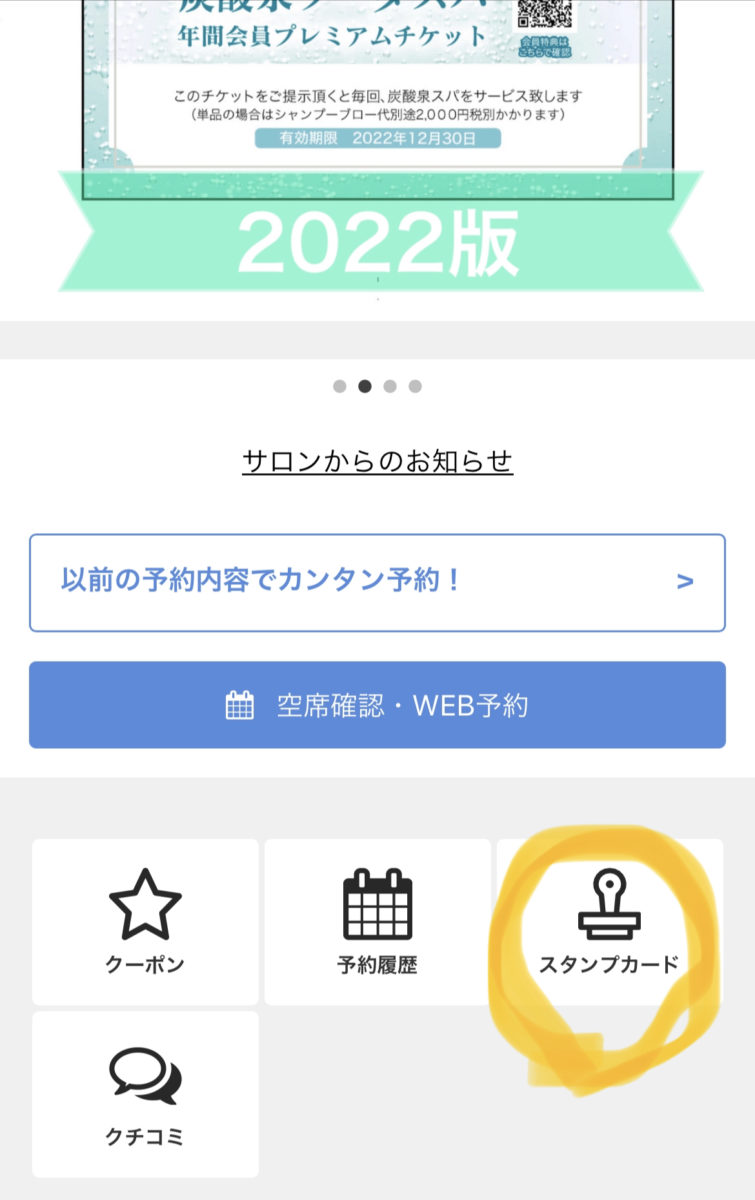
Task: Open the 2022 premium ticket banner
Action: coord(377,150)
